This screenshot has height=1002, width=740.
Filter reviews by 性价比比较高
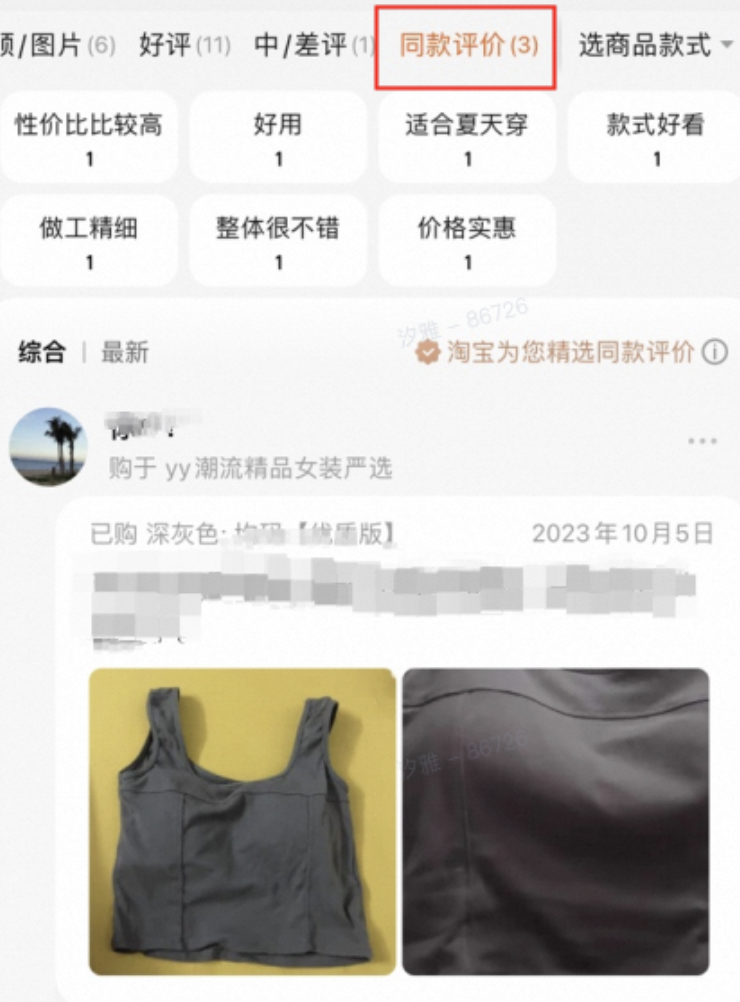coord(89,137)
